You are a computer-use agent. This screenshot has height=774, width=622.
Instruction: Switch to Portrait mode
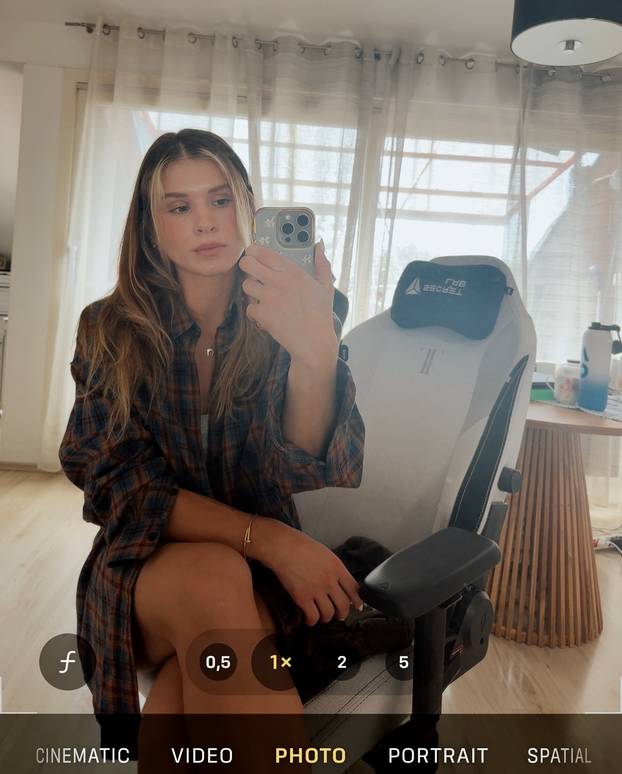pyautogui.click(x=438, y=755)
